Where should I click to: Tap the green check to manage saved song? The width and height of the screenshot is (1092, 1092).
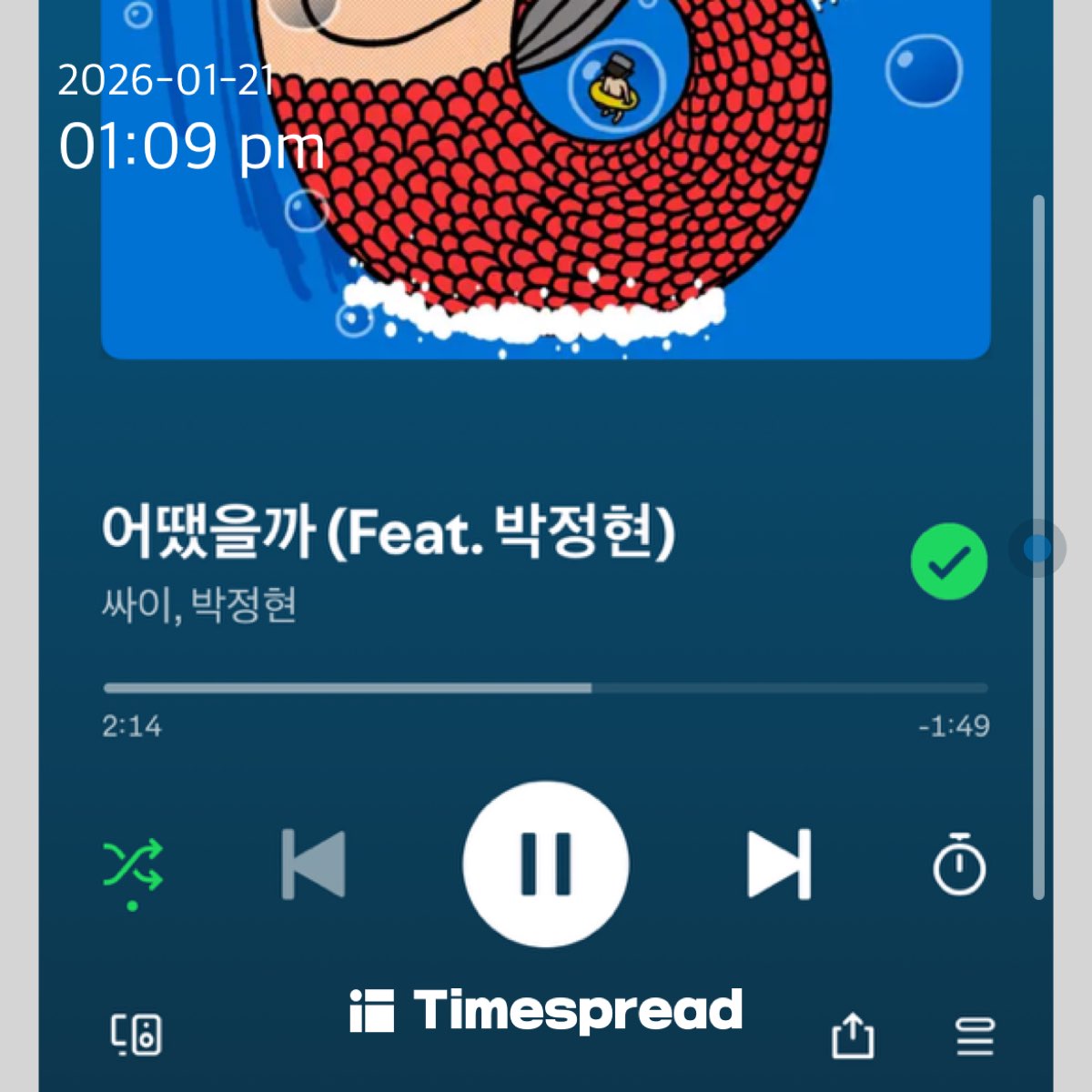coord(948,561)
